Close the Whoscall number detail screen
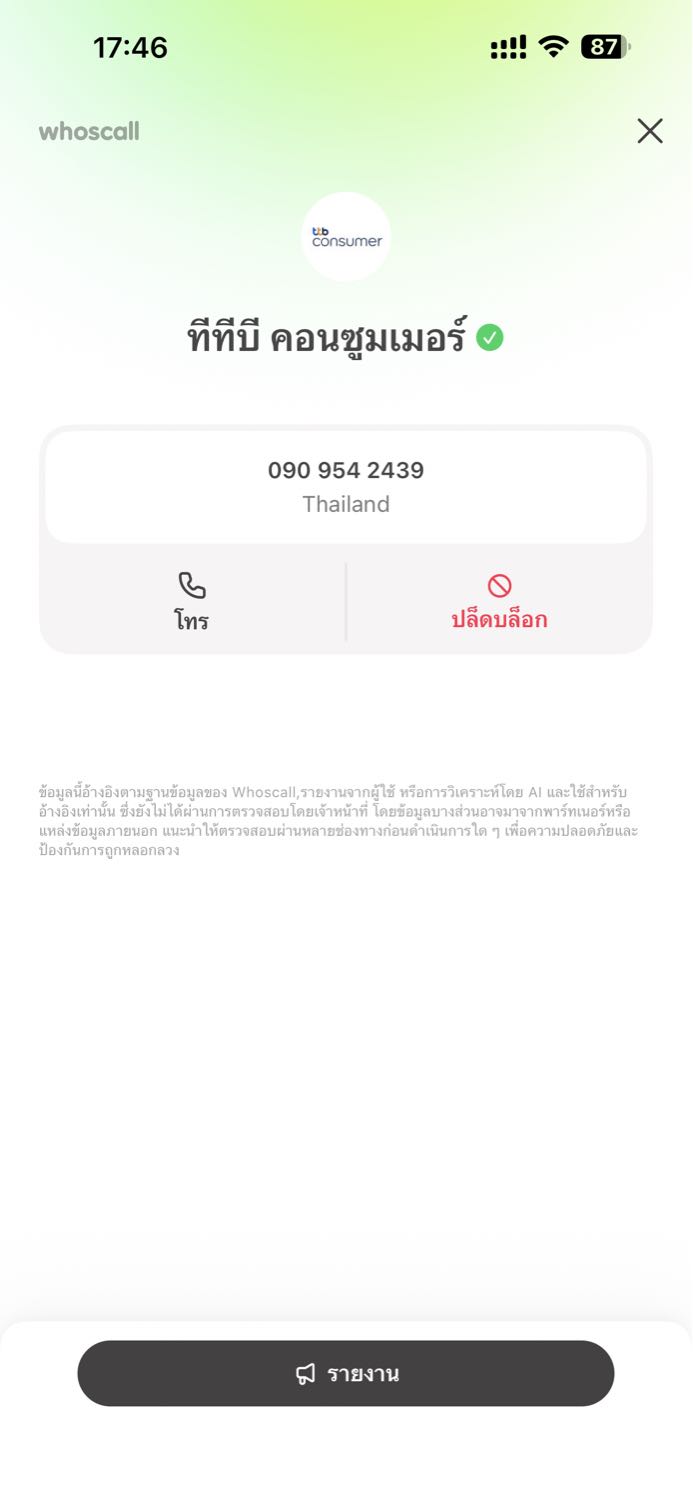693x1500 pixels. click(x=650, y=131)
